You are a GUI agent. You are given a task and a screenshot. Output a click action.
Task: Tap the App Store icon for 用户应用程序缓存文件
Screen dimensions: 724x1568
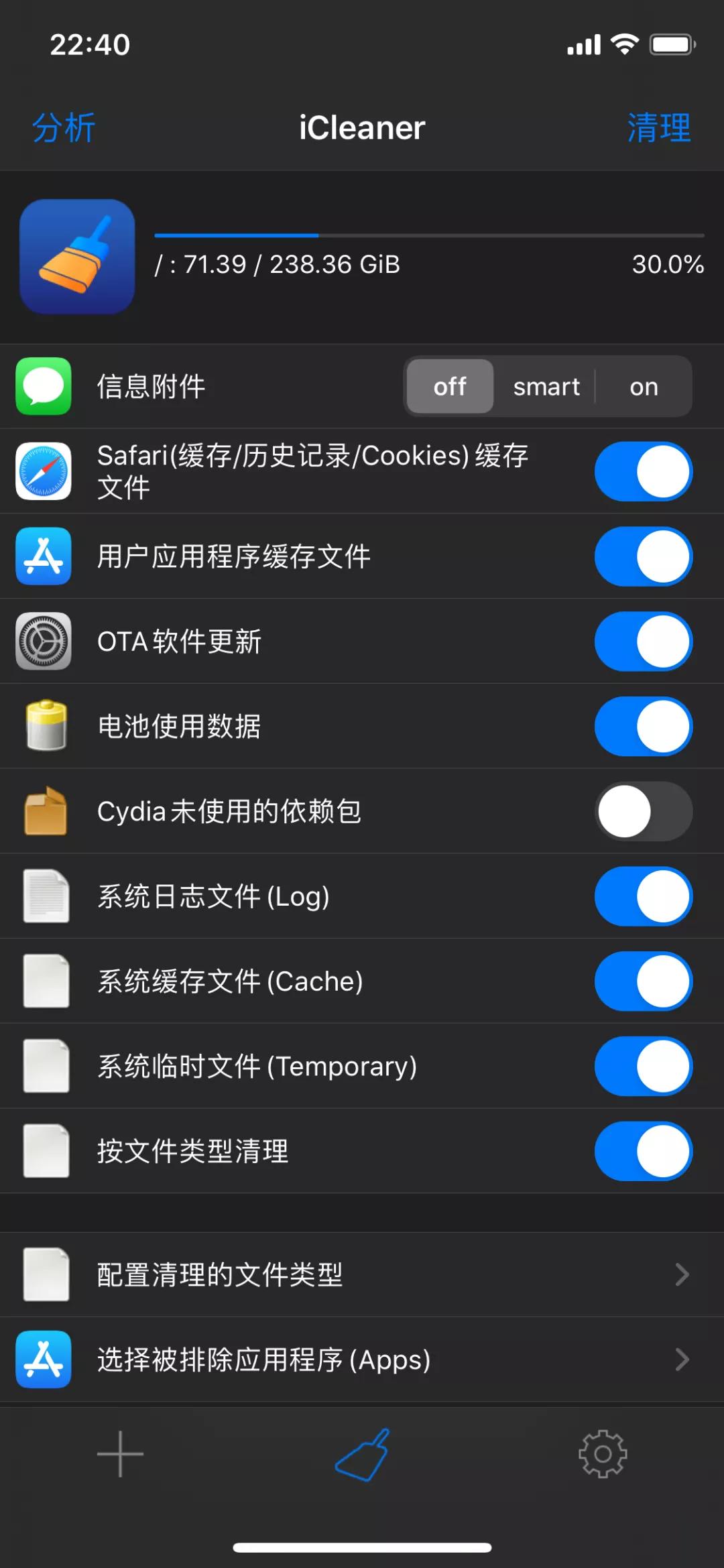(43, 556)
